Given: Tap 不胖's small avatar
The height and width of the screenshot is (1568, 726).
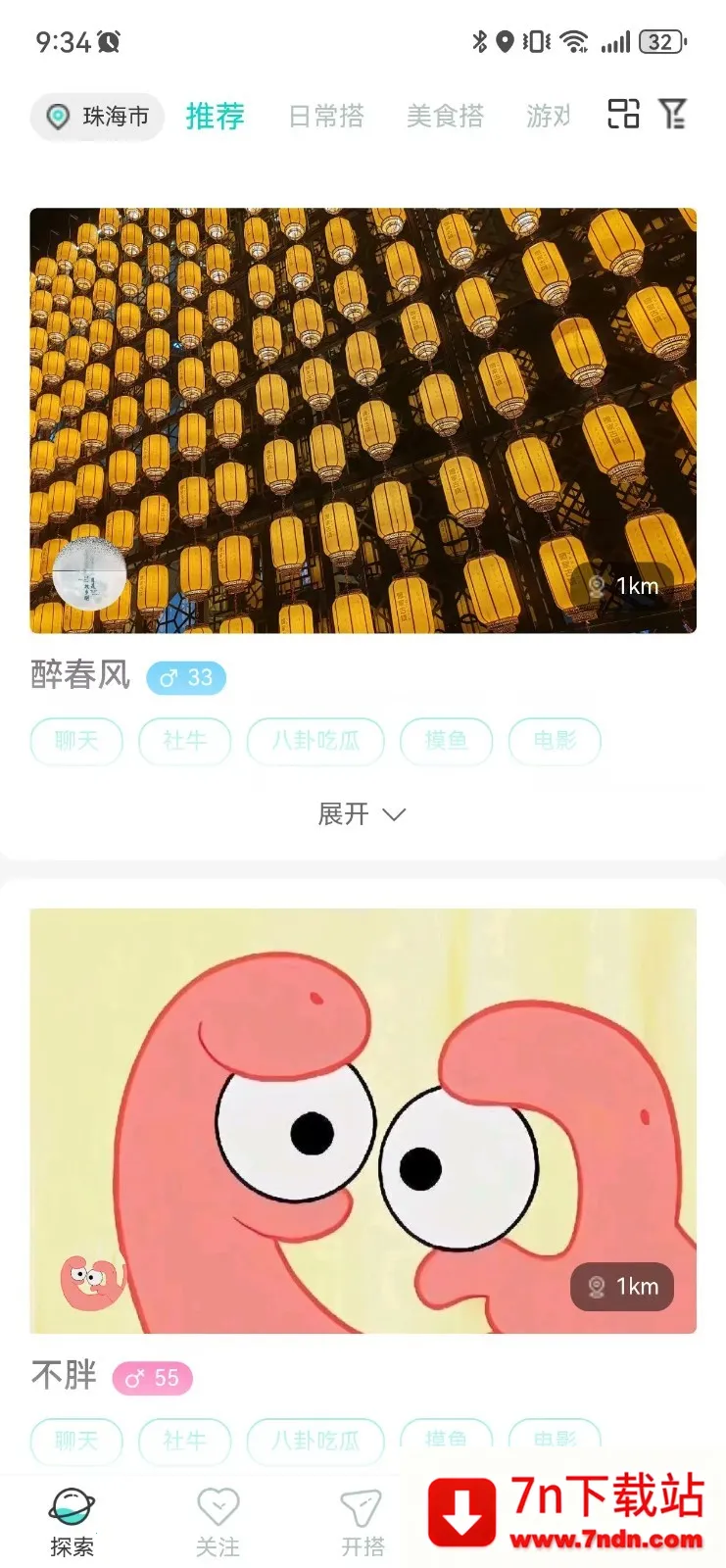Looking at the screenshot, I should [92, 1282].
